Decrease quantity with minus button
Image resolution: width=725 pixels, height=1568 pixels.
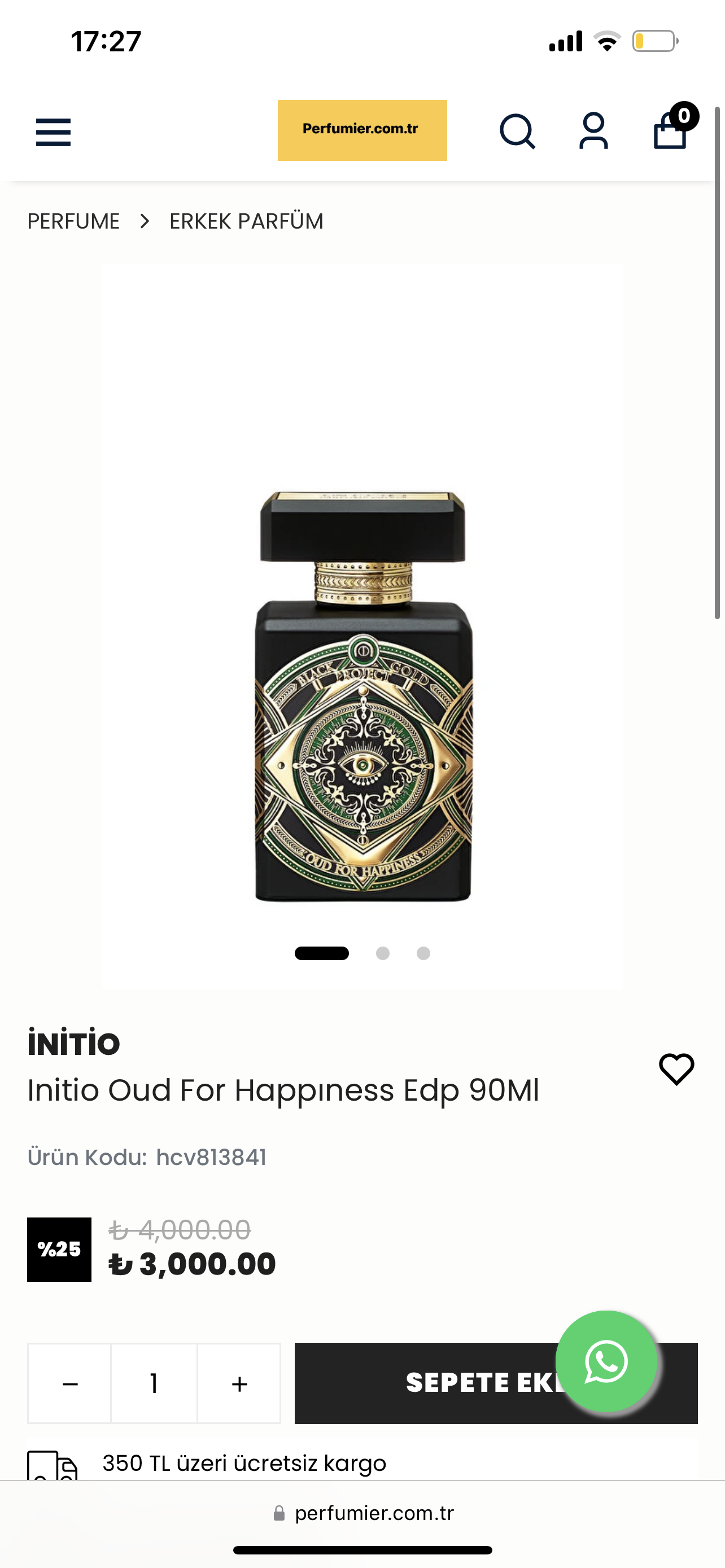(70, 1383)
